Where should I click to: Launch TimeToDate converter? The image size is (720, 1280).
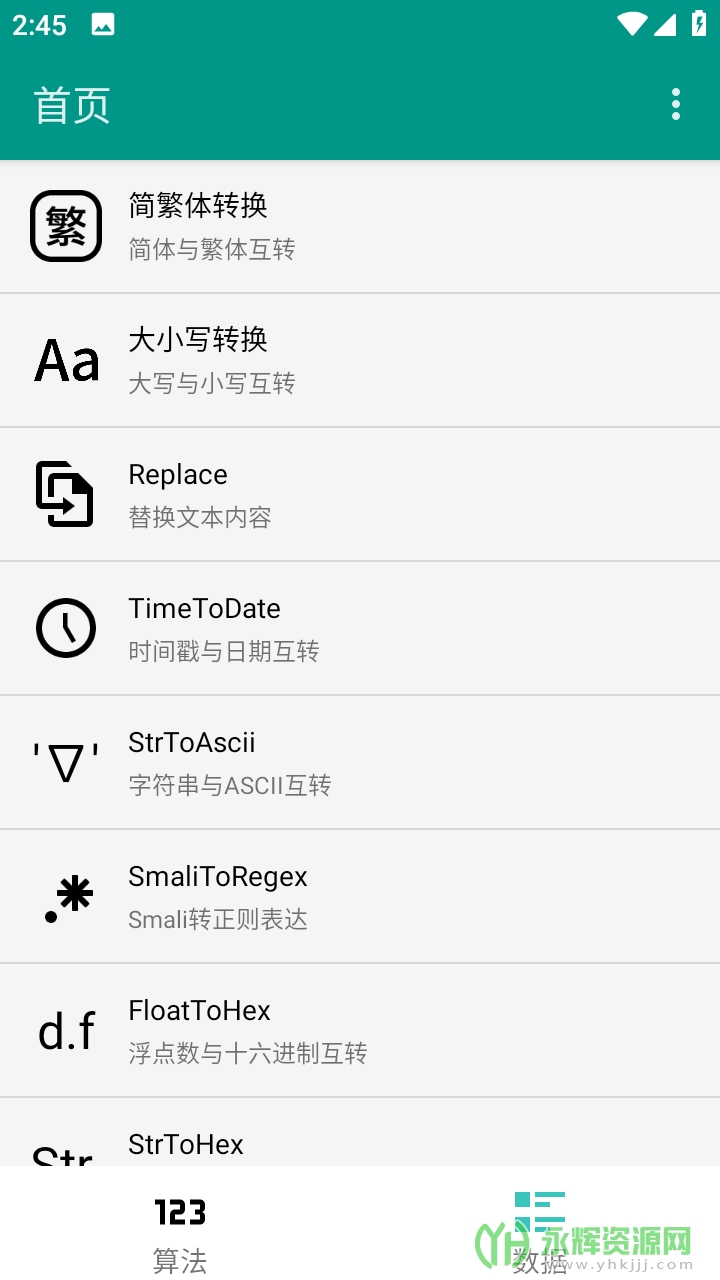(x=360, y=629)
